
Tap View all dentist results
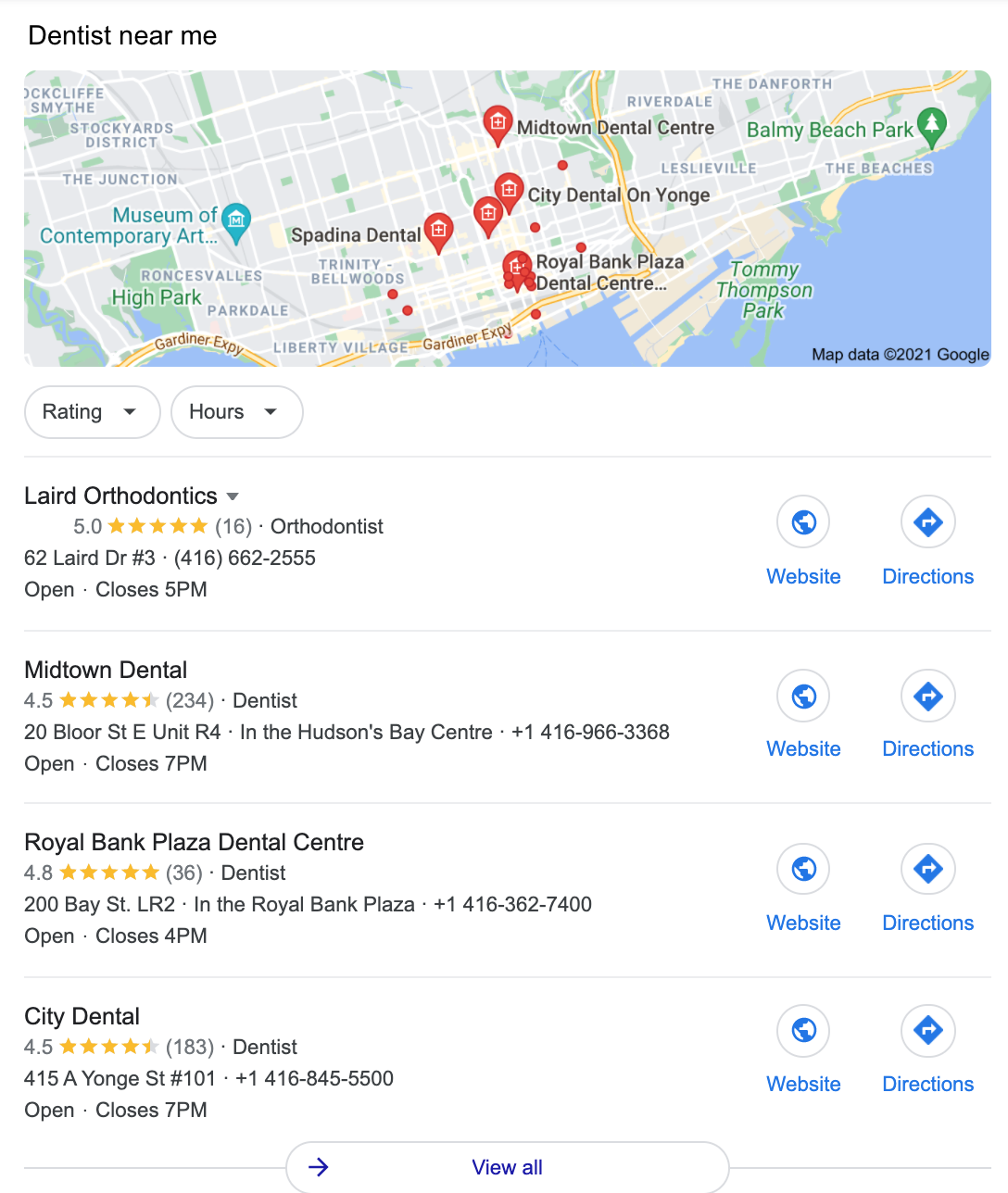(x=507, y=1167)
